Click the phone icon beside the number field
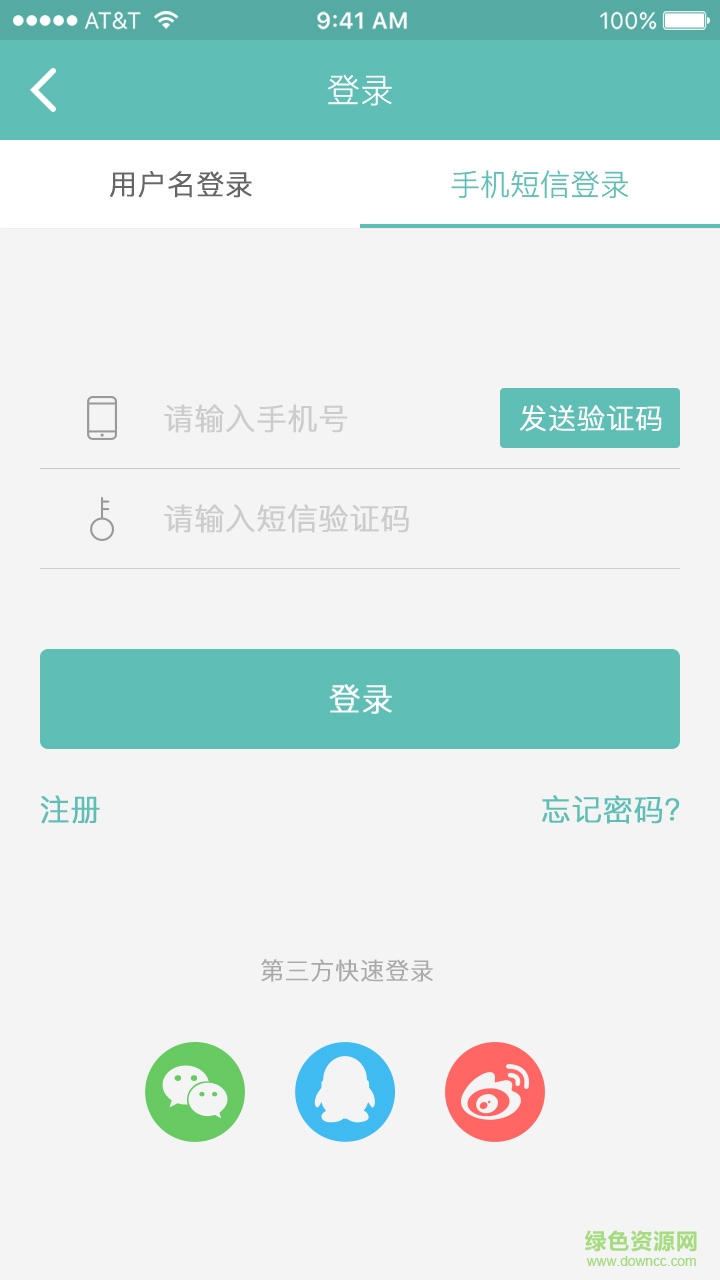This screenshot has height=1280, width=720. click(103, 419)
